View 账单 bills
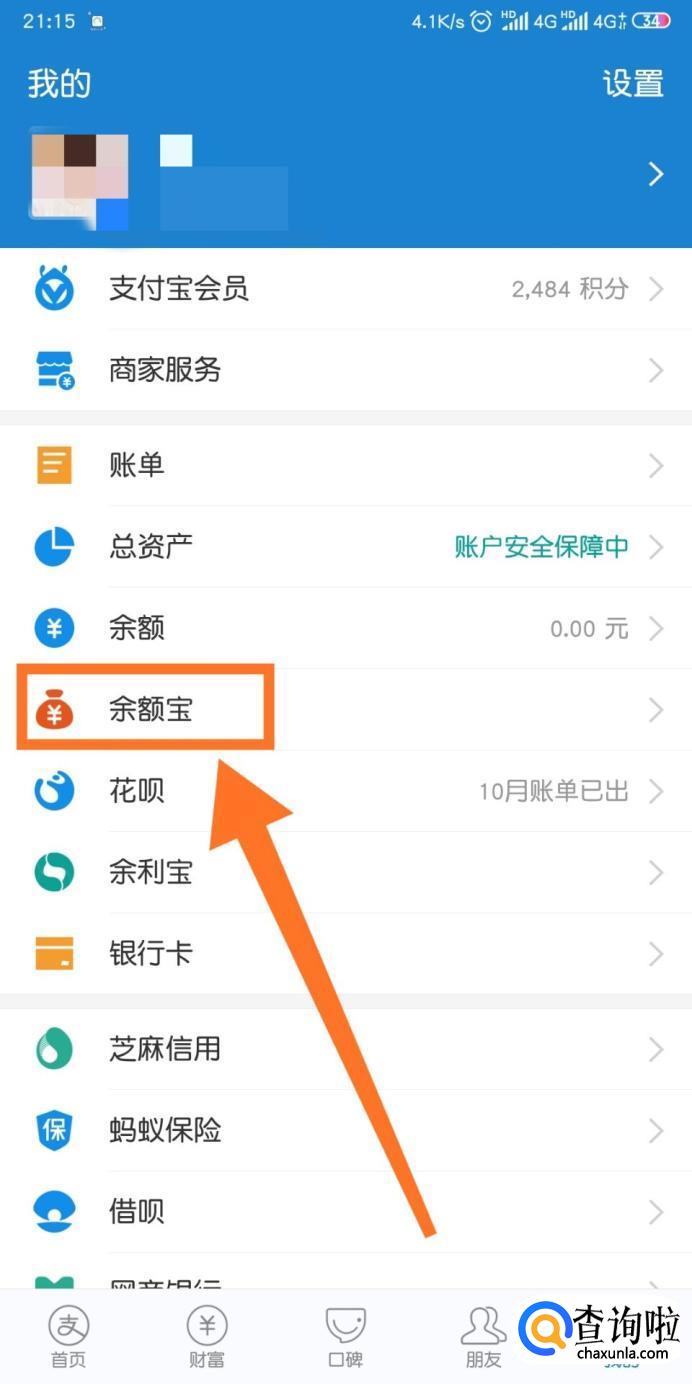 click(345, 466)
